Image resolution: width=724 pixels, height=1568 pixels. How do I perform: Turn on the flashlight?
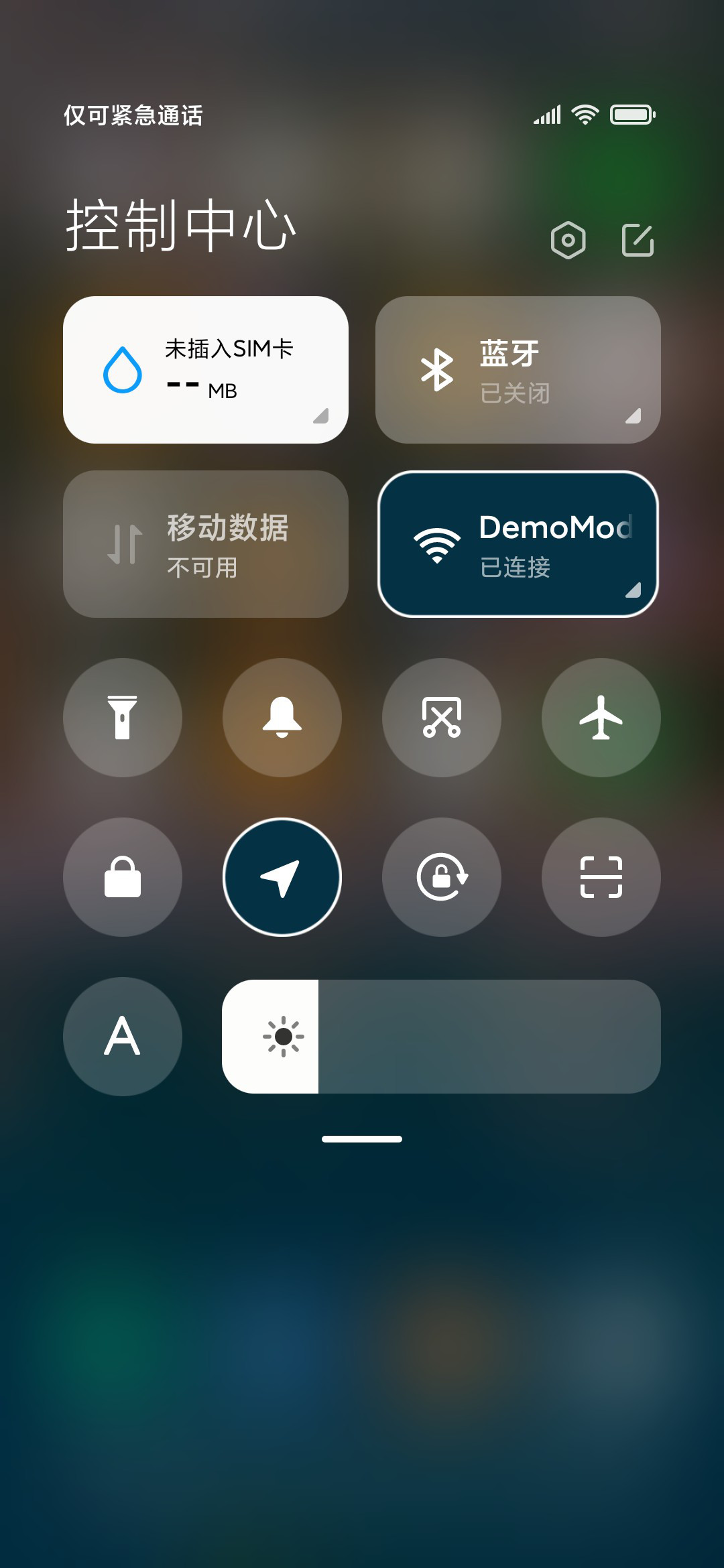[123, 718]
